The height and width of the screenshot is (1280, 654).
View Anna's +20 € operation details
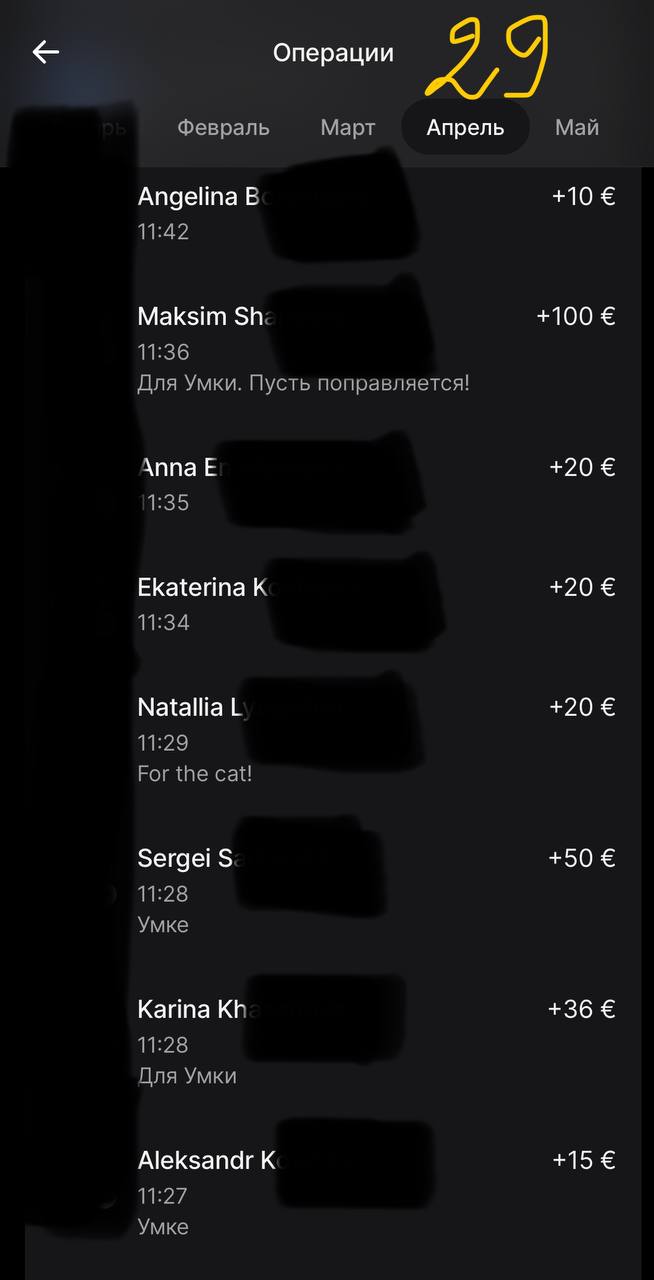coord(375,484)
